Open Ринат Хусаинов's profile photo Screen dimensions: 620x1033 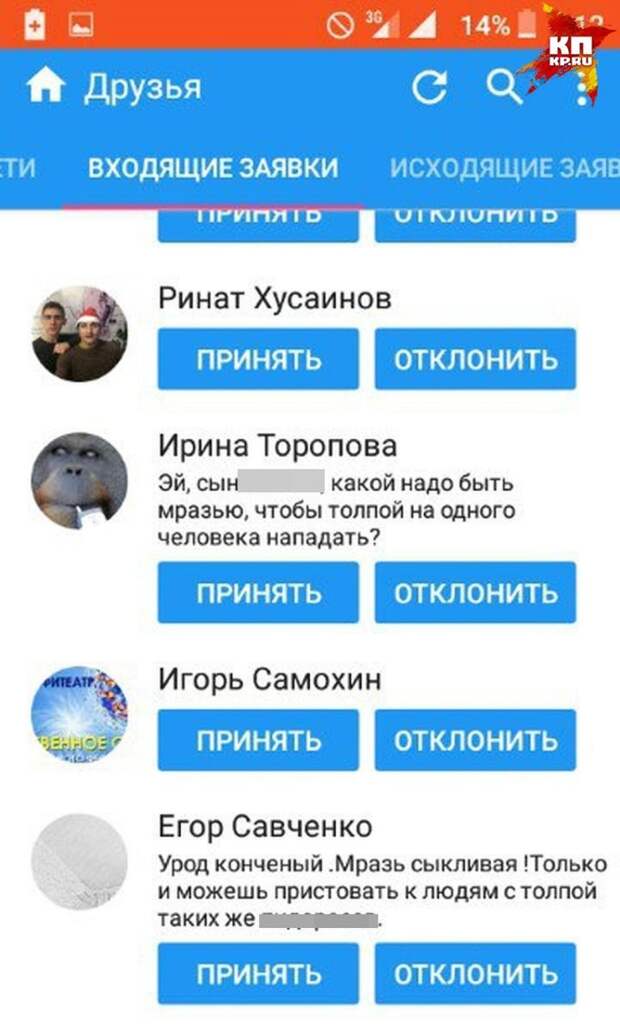click(x=80, y=334)
